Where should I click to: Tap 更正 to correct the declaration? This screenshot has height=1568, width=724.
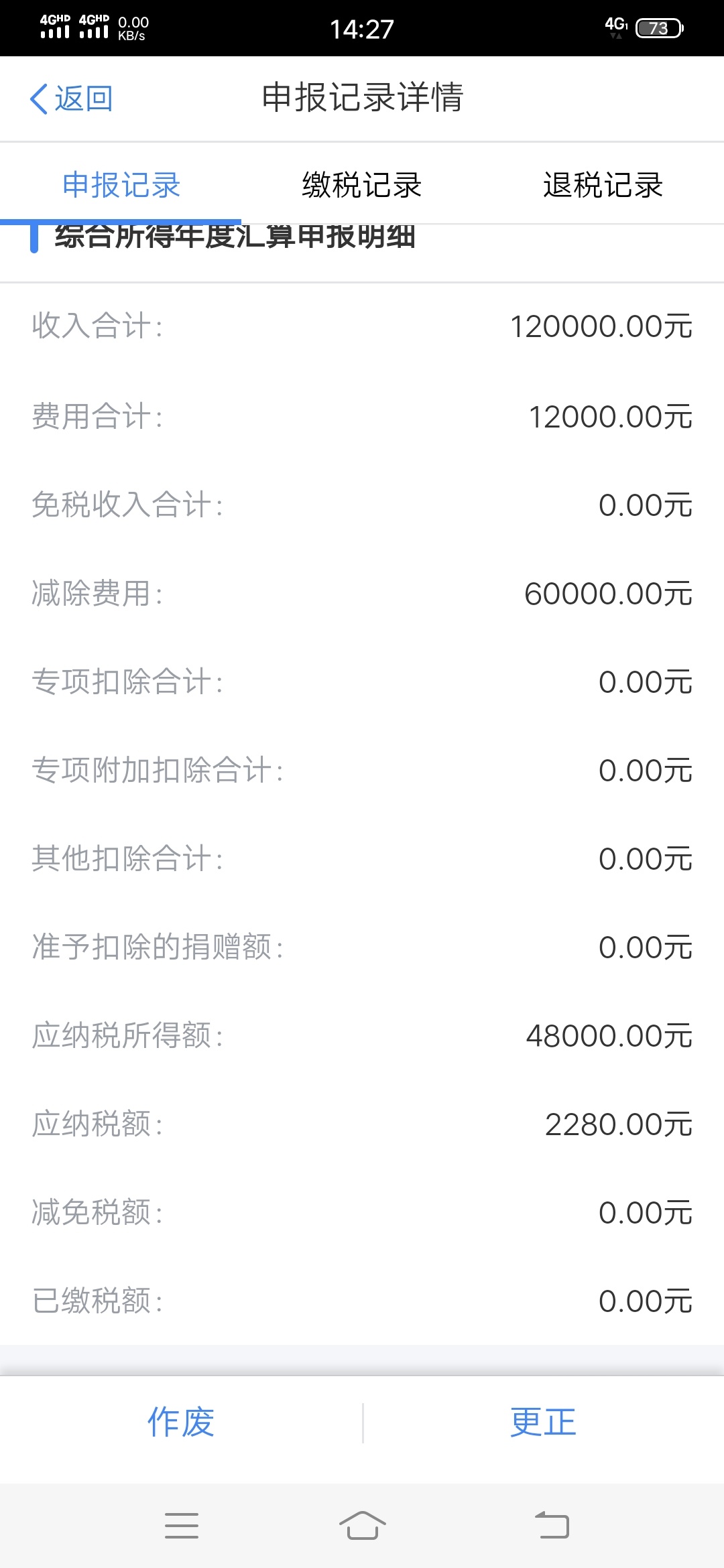tap(543, 1422)
